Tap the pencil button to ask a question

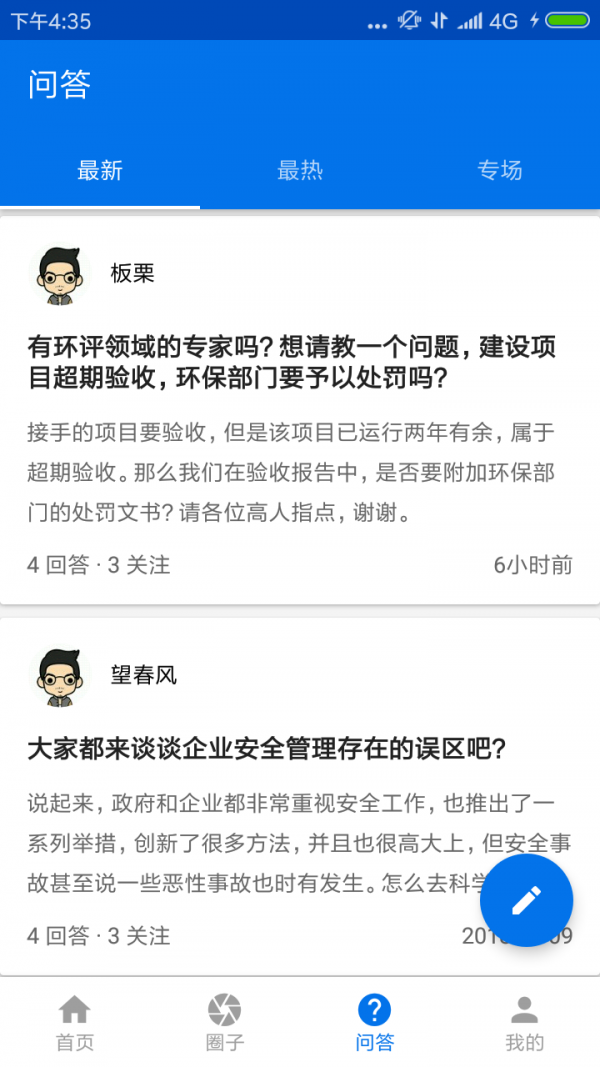point(526,900)
